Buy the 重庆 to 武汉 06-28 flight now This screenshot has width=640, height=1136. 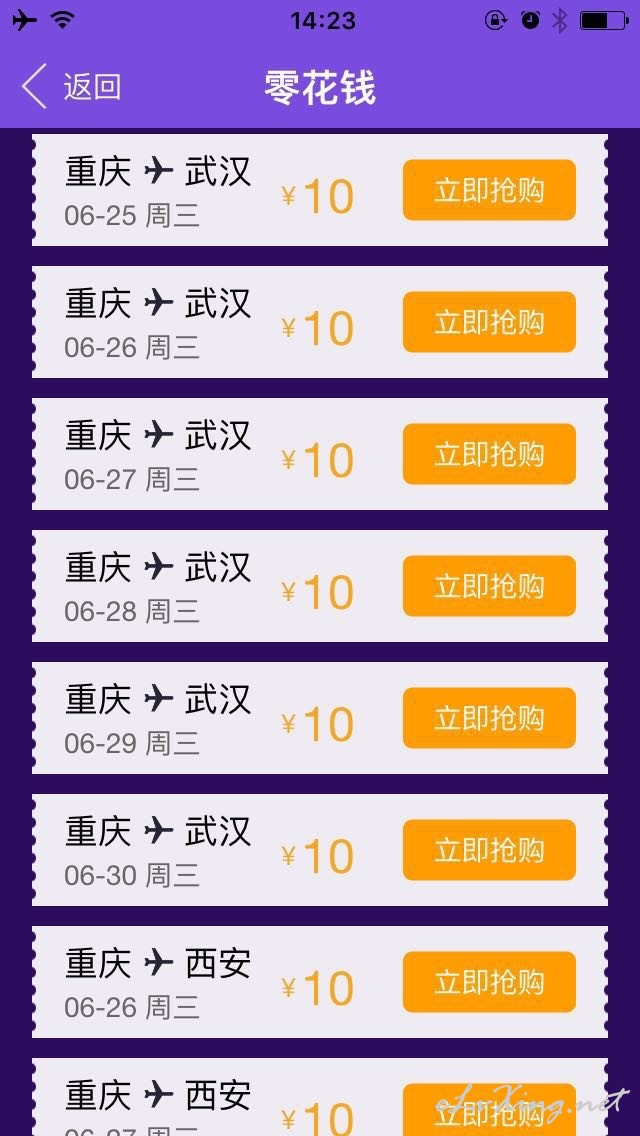coord(489,586)
